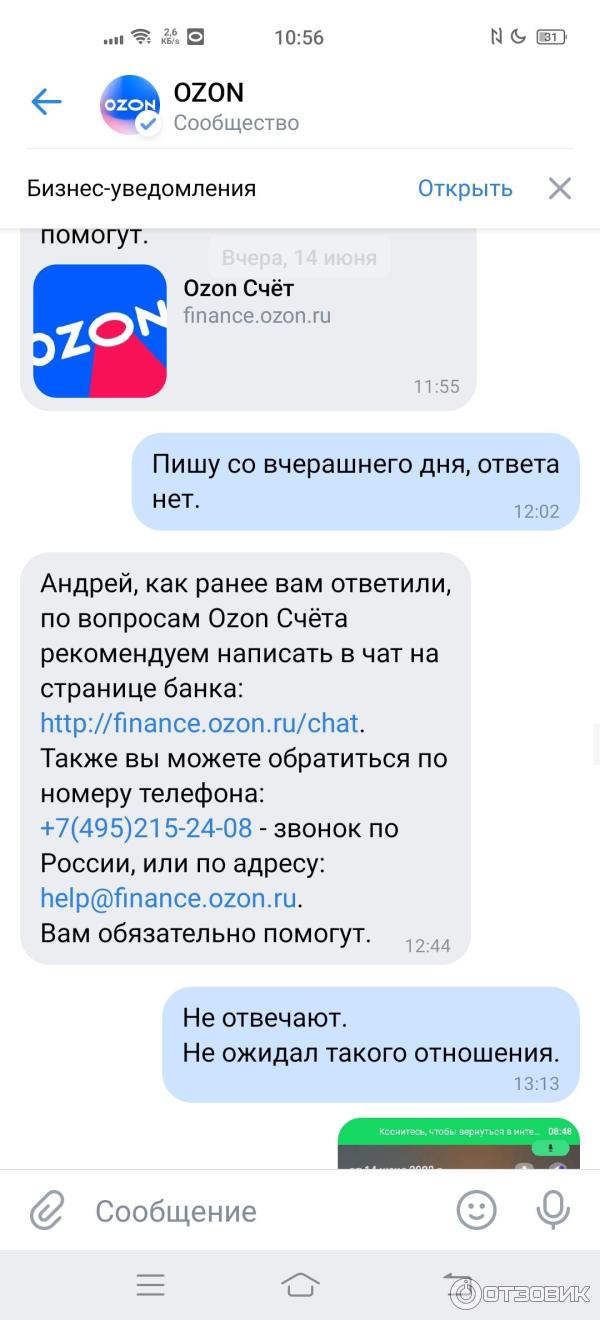This screenshot has height=1320, width=600.
Task: Open the attached screenshot in the chat
Action: click(x=458, y=1143)
